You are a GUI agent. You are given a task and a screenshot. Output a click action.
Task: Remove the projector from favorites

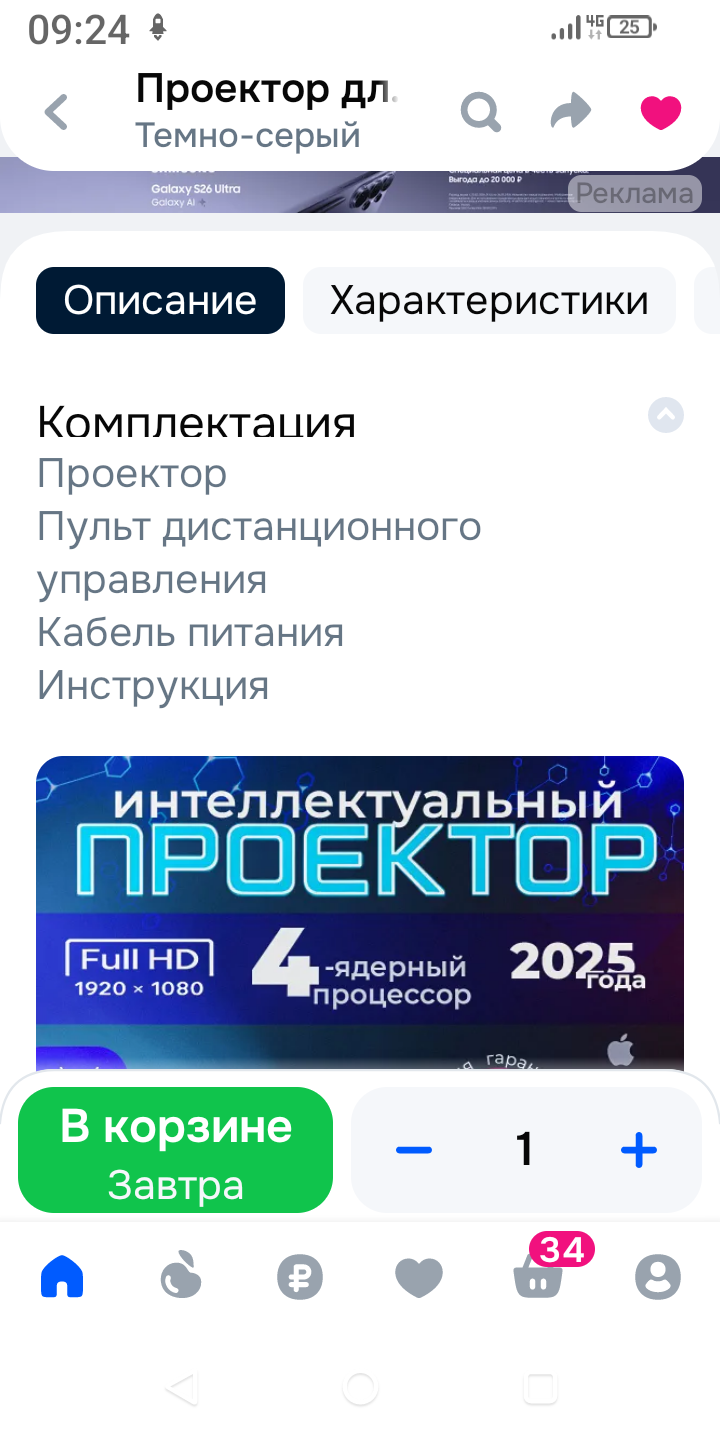click(661, 112)
